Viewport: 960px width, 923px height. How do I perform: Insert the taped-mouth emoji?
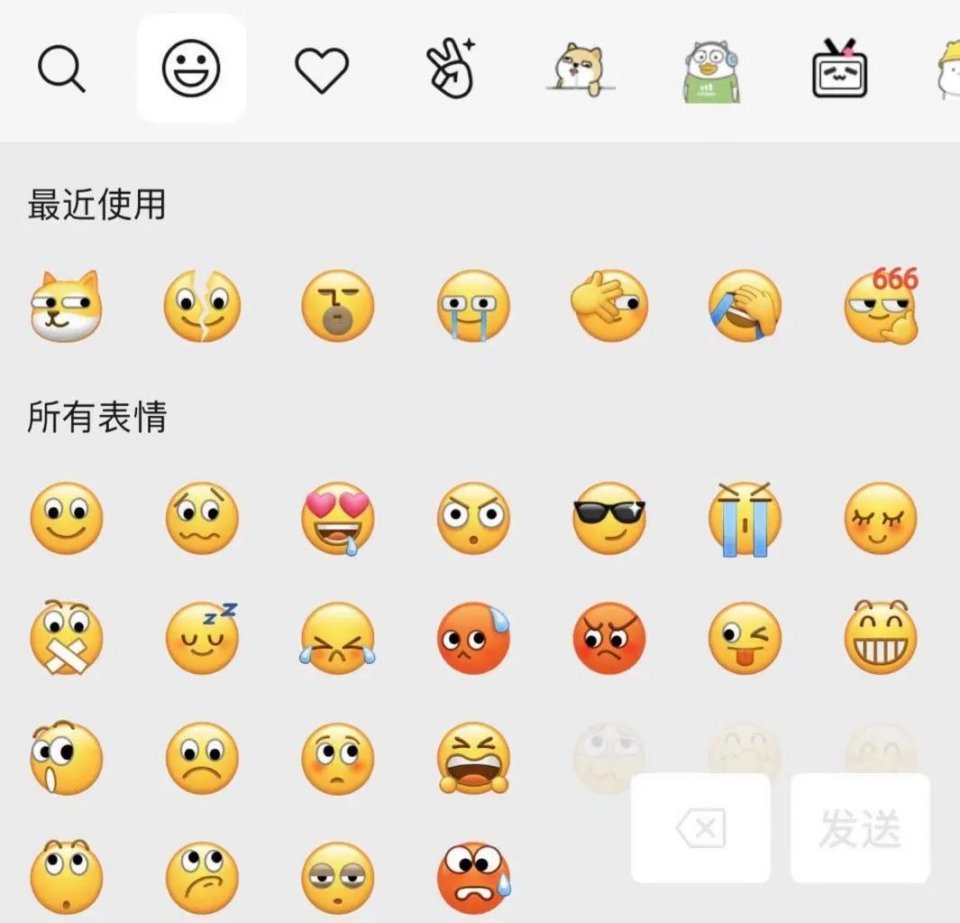coord(66,637)
